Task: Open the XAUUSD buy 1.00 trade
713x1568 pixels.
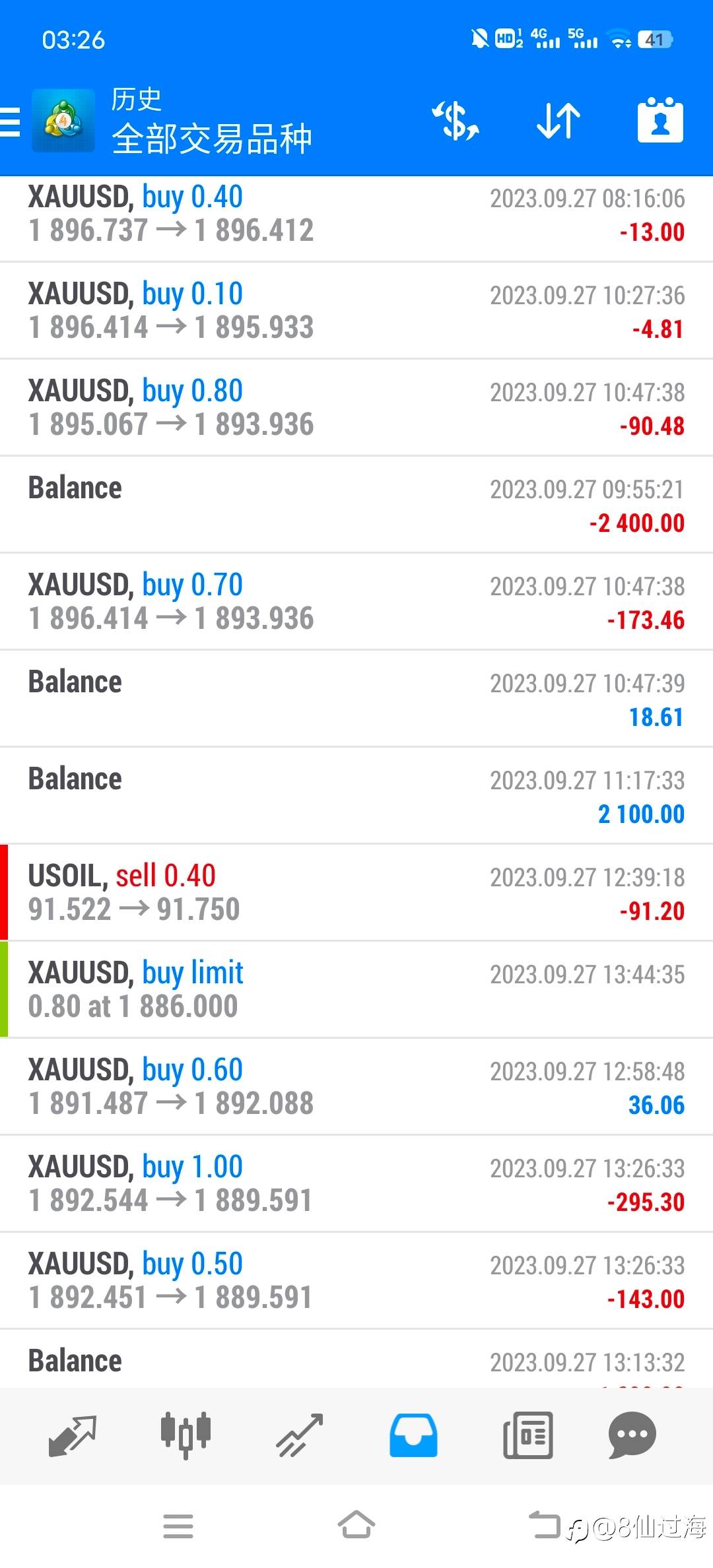Action: 356,1184
